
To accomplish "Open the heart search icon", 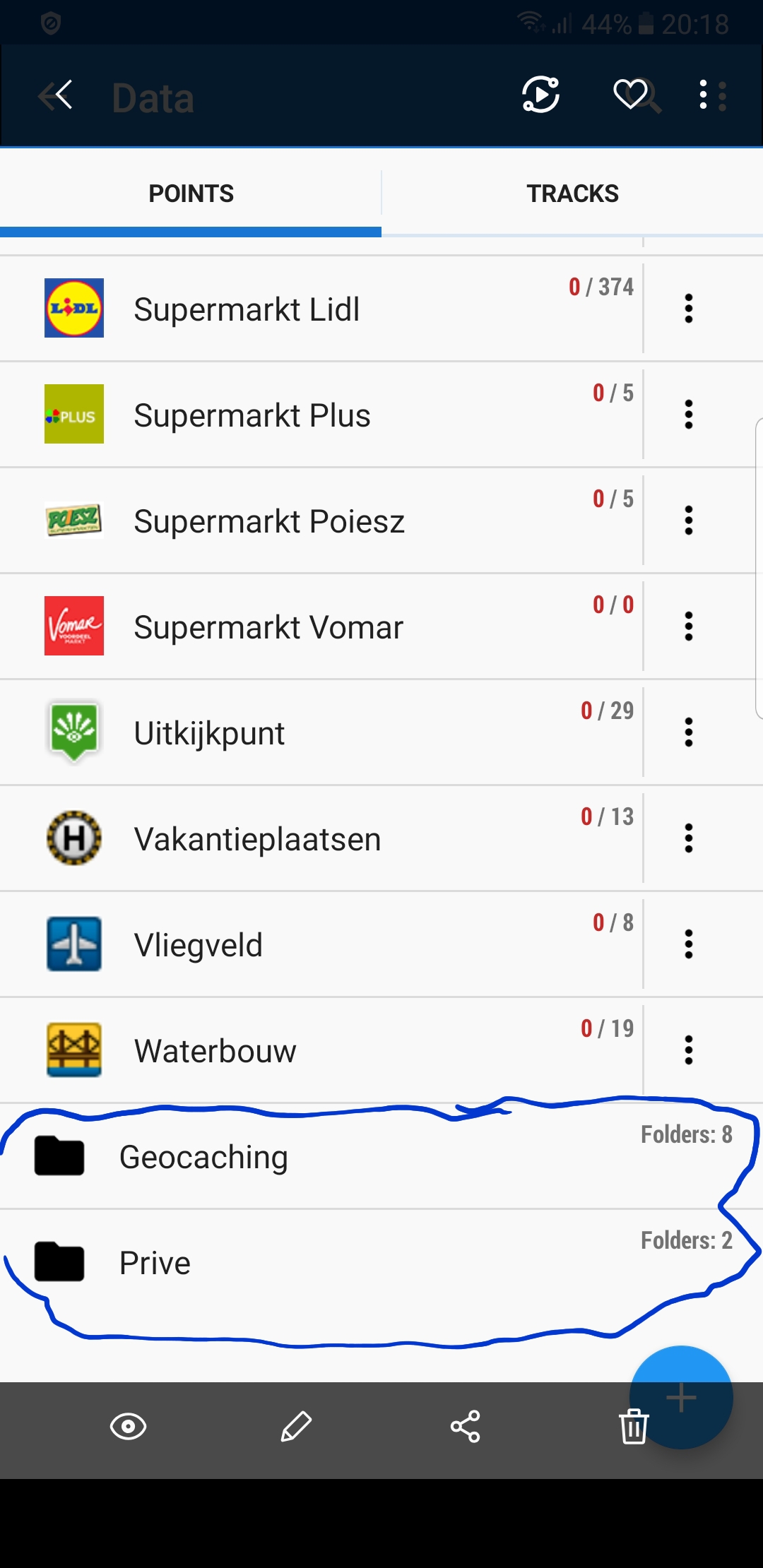I will (x=635, y=95).
